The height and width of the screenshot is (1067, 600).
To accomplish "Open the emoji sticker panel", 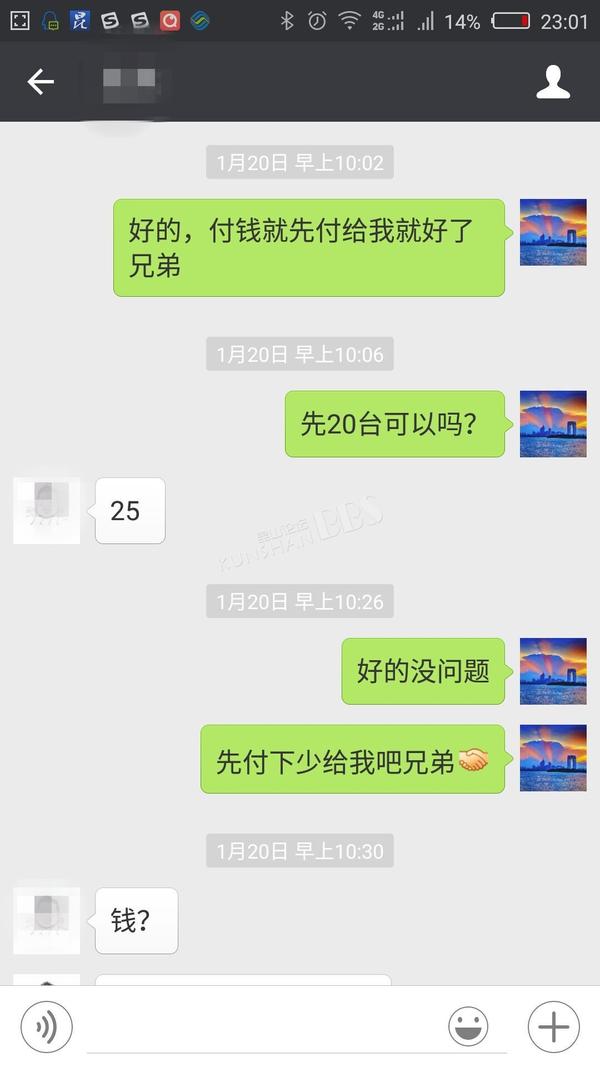I will coord(467,1026).
